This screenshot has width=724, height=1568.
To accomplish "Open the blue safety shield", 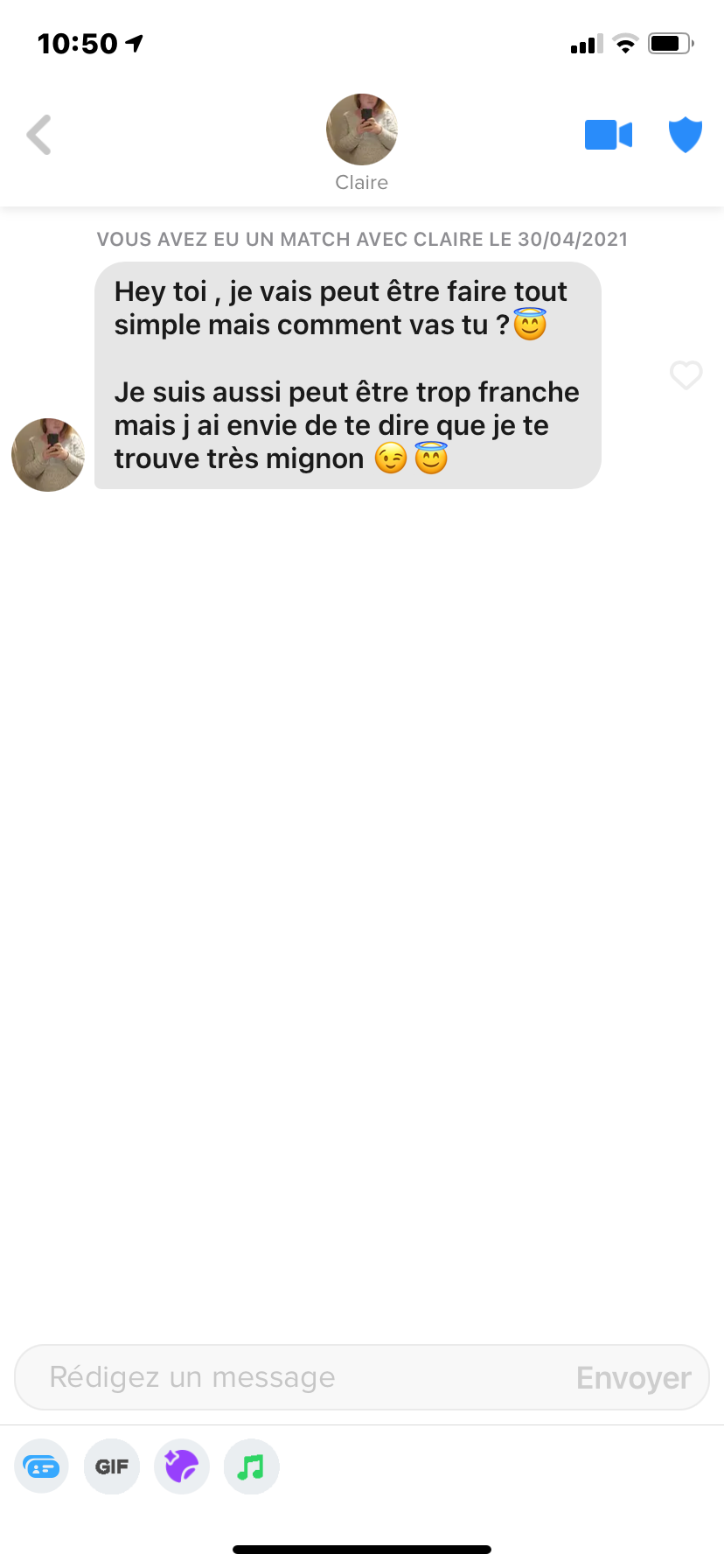I will pyautogui.click(x=686, y=135).
